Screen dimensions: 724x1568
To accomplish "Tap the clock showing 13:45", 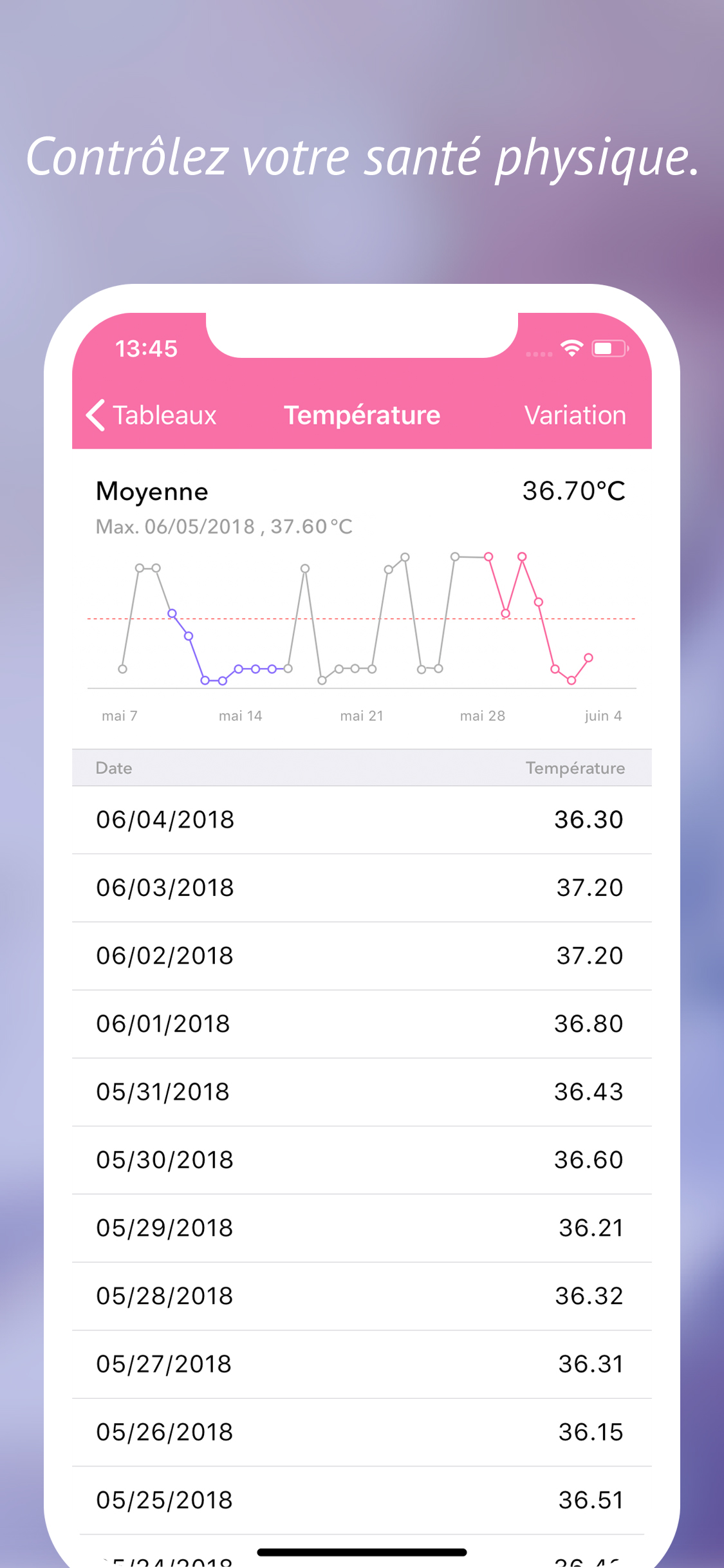I will [x=145, y=348].
